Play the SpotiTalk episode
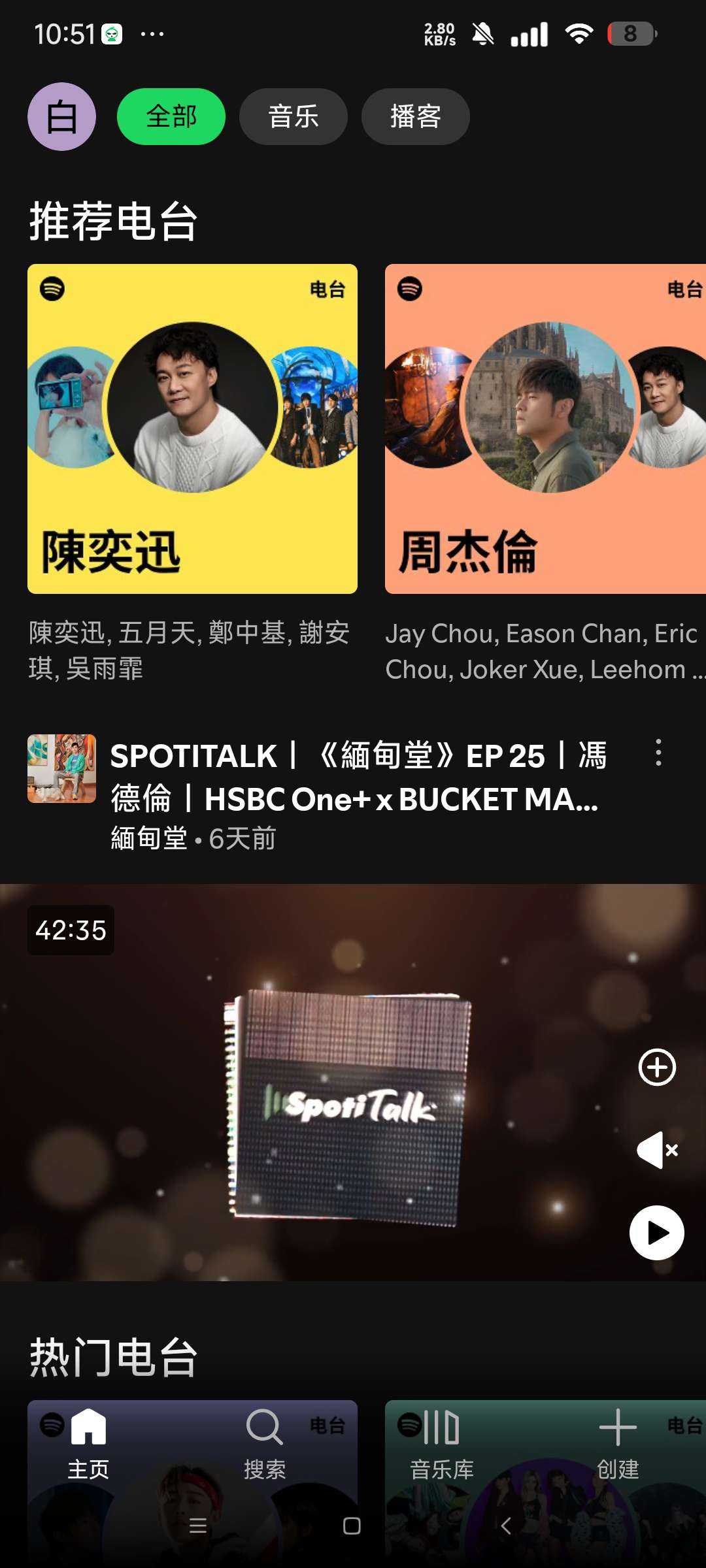The image size is (706, 1568). [657, 1233]
